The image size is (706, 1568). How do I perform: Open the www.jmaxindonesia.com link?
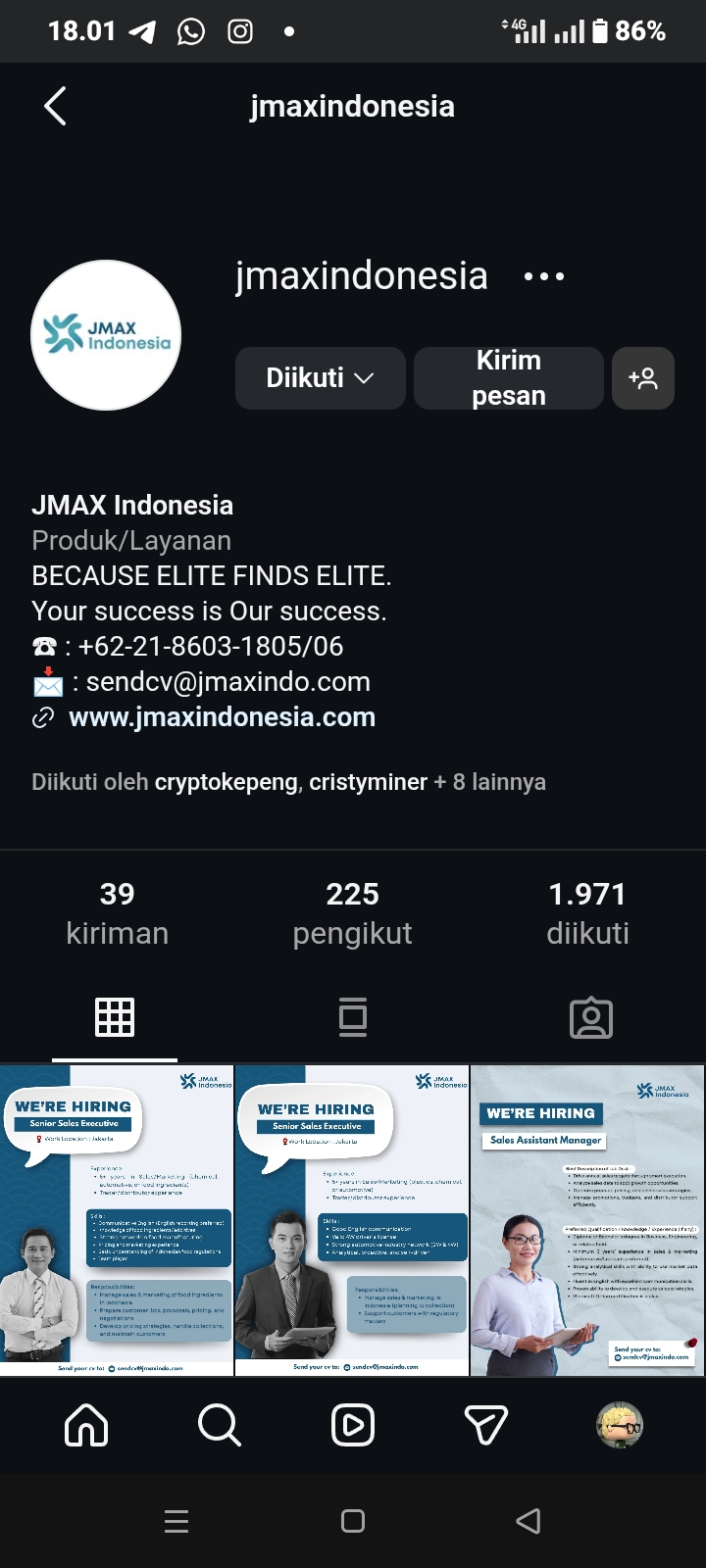[x=222, y=717]
